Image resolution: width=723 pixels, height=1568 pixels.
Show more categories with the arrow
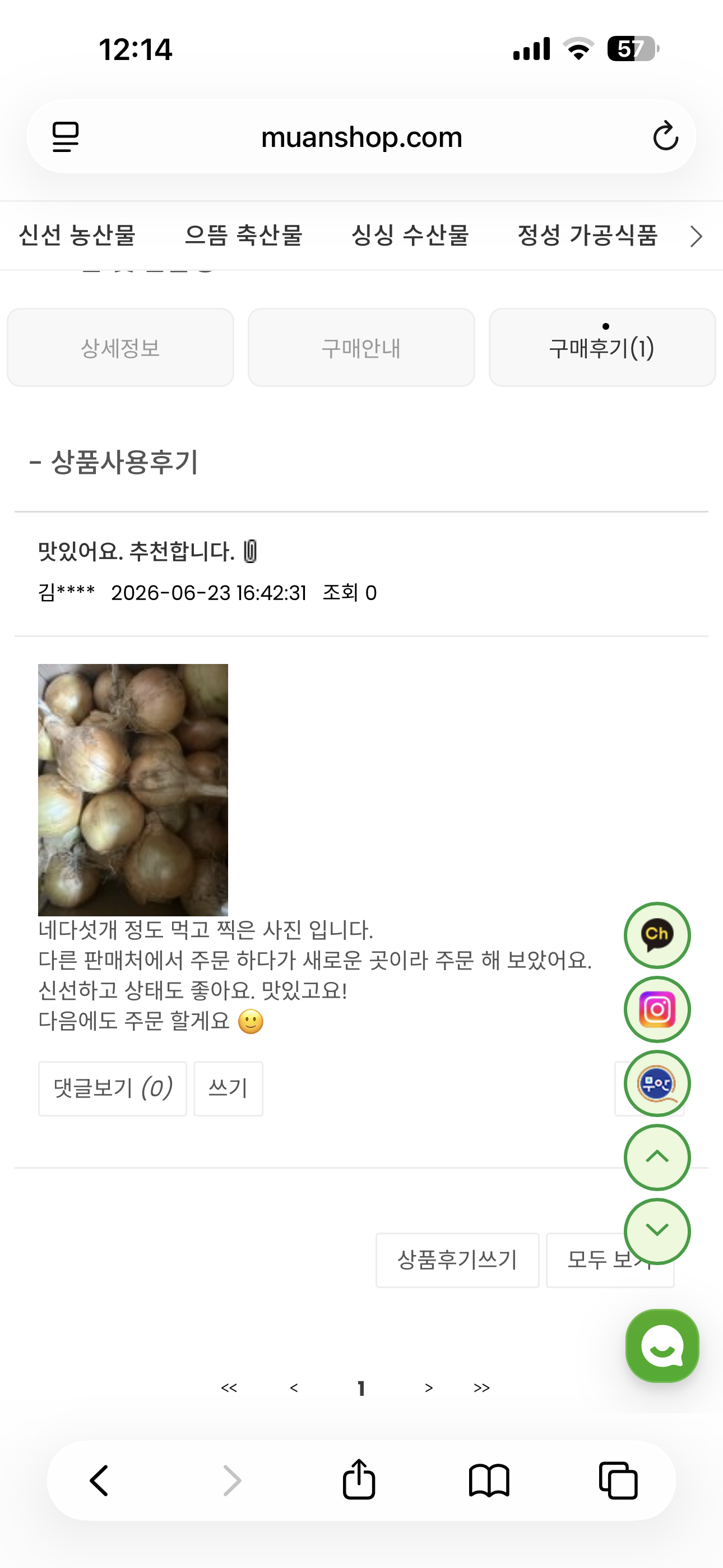coord(696,236)
